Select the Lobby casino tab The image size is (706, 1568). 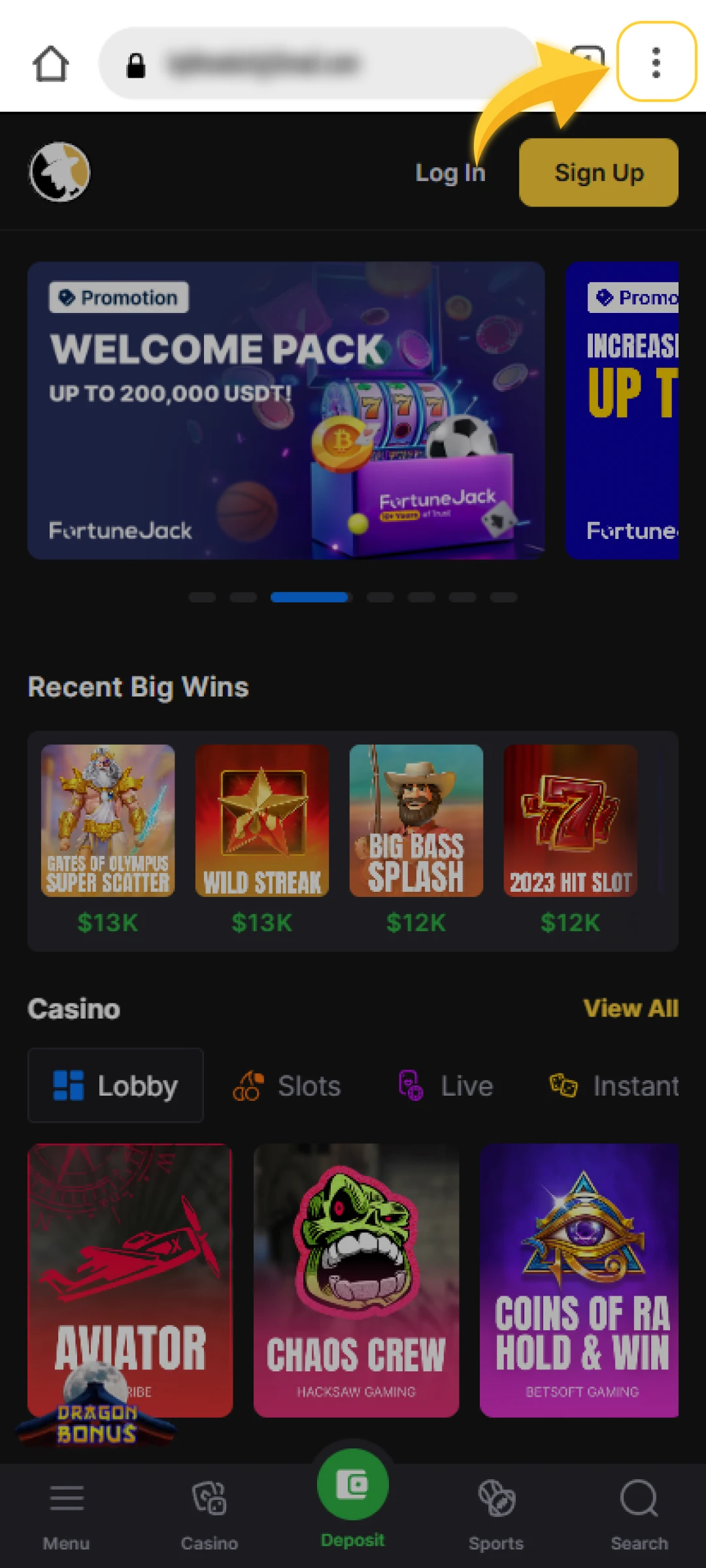pos(116,1086)
